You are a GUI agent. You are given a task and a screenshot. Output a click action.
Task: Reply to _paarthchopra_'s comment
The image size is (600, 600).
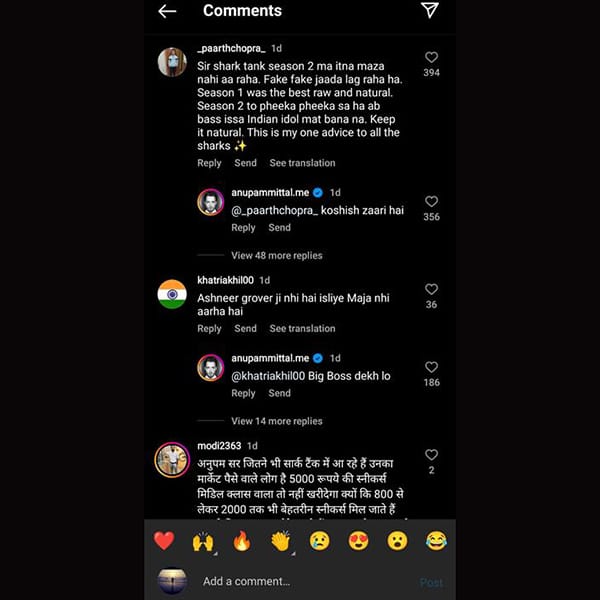tap(209, 163)
